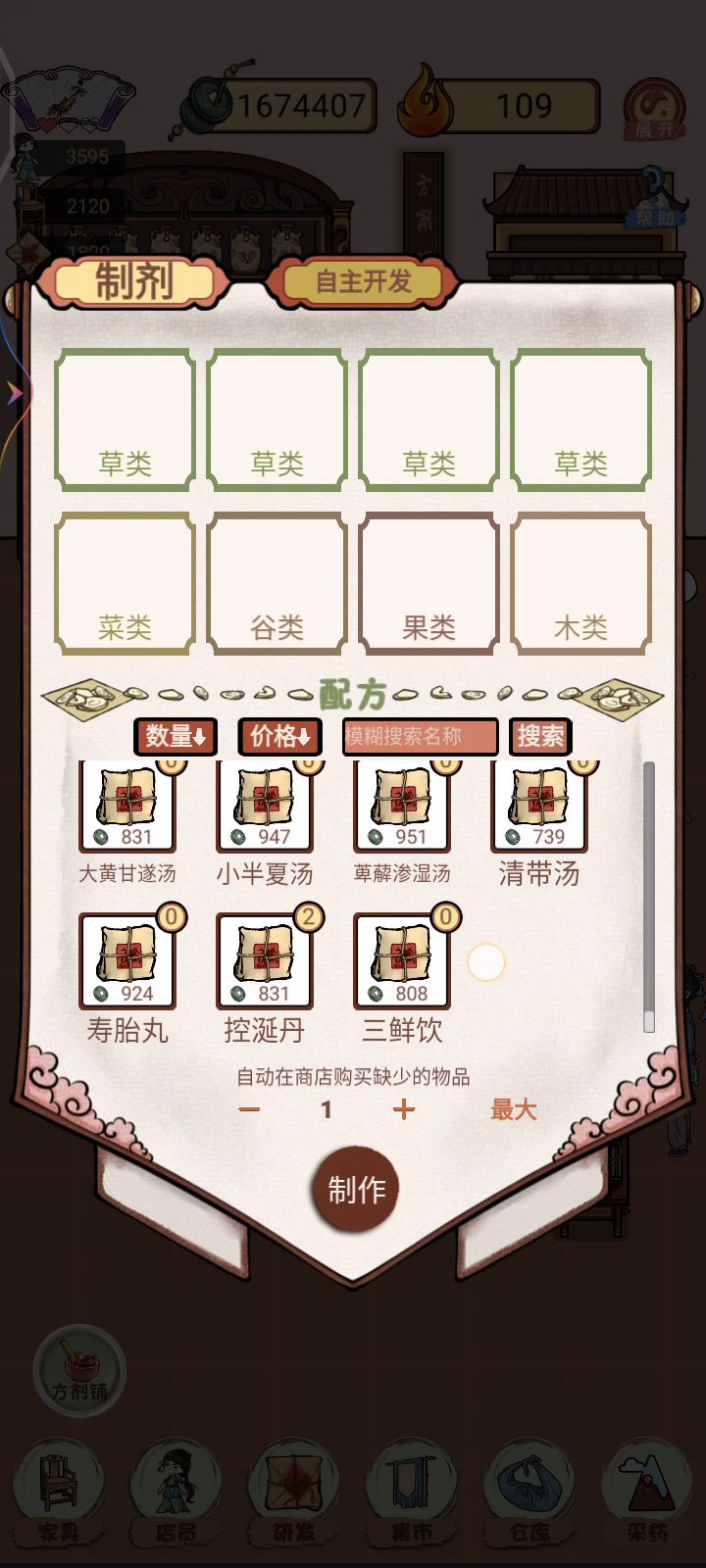This screenshot has height=1568, width=706.
Task: Switch to the 自主开发 tab
Action: coord(363,281)
